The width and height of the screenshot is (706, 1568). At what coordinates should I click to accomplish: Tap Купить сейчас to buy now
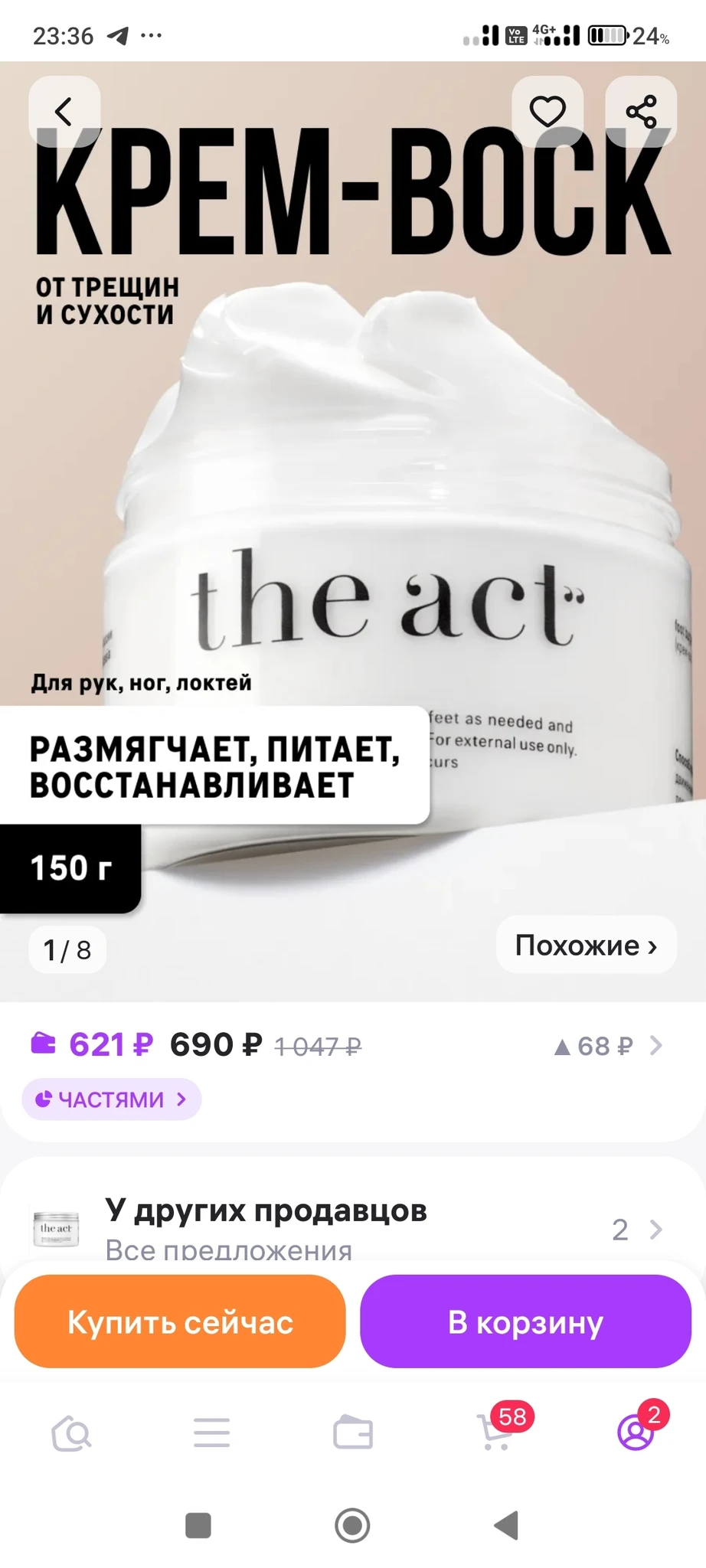(x=180, y=1322)
